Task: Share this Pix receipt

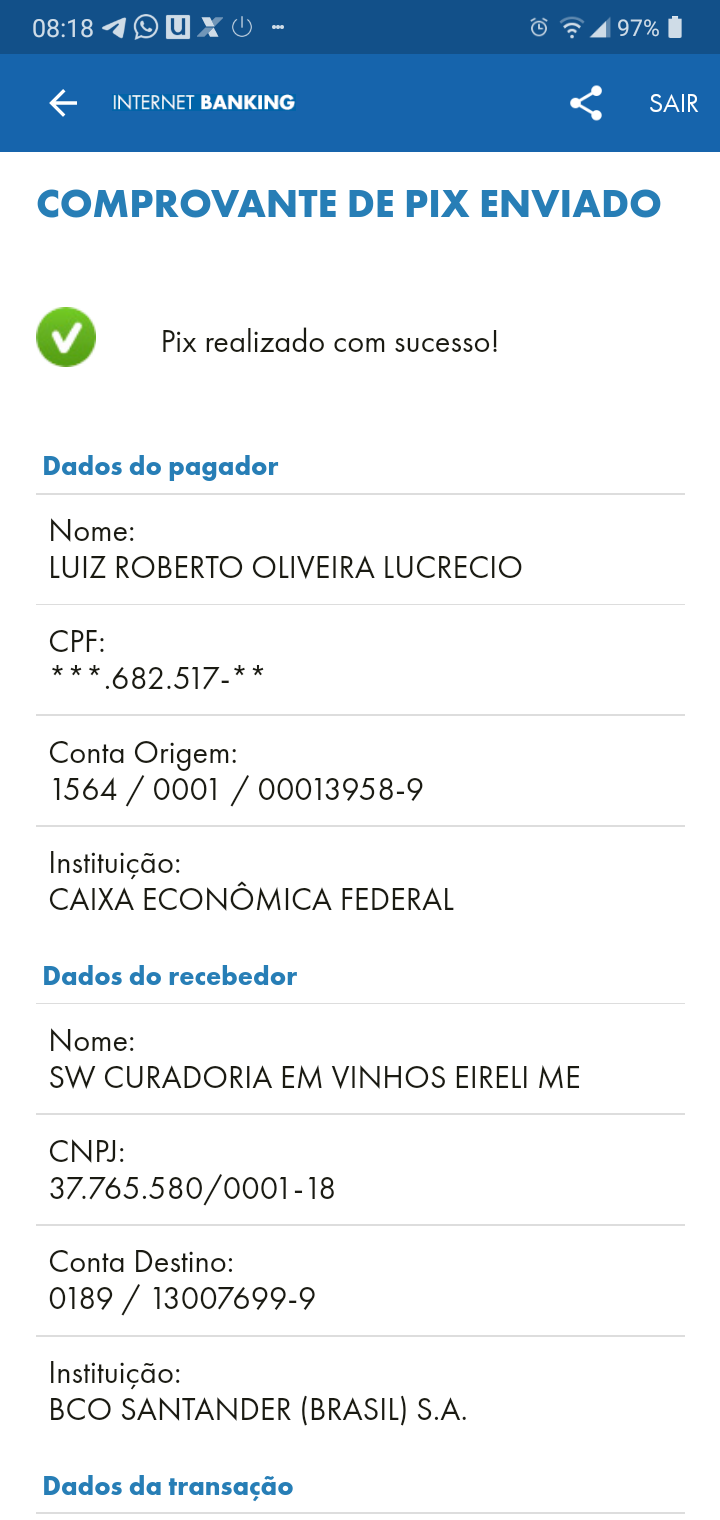Action: 586,103
